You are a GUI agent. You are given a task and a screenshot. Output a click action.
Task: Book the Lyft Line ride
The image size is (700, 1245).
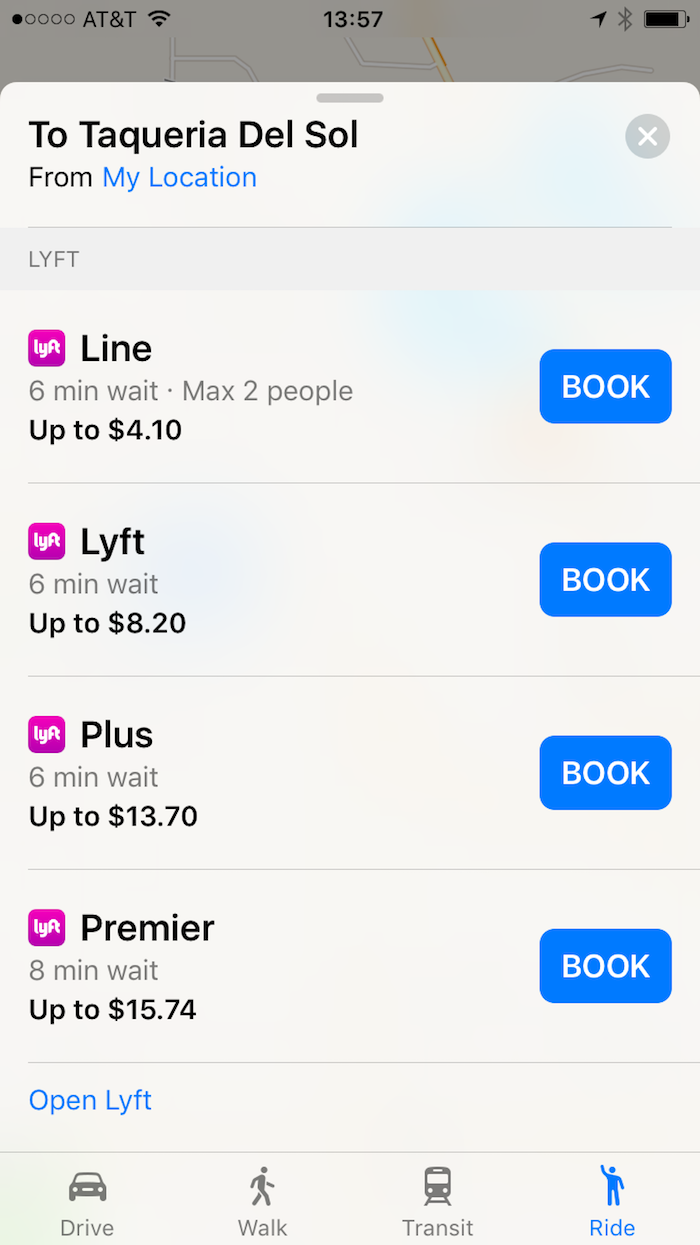[x=605, y=386]
